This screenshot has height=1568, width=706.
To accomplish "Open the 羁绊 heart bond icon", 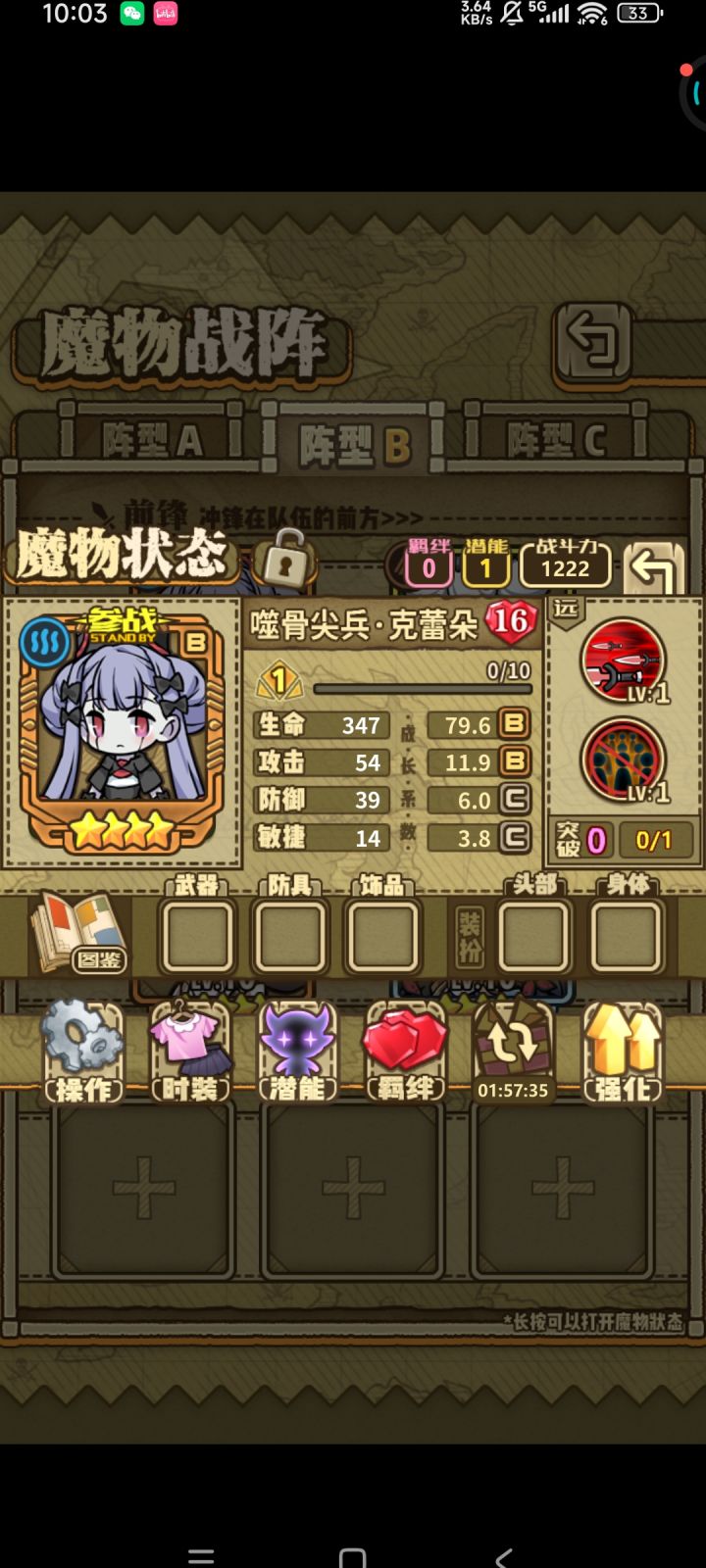I will coord(407,1044).
